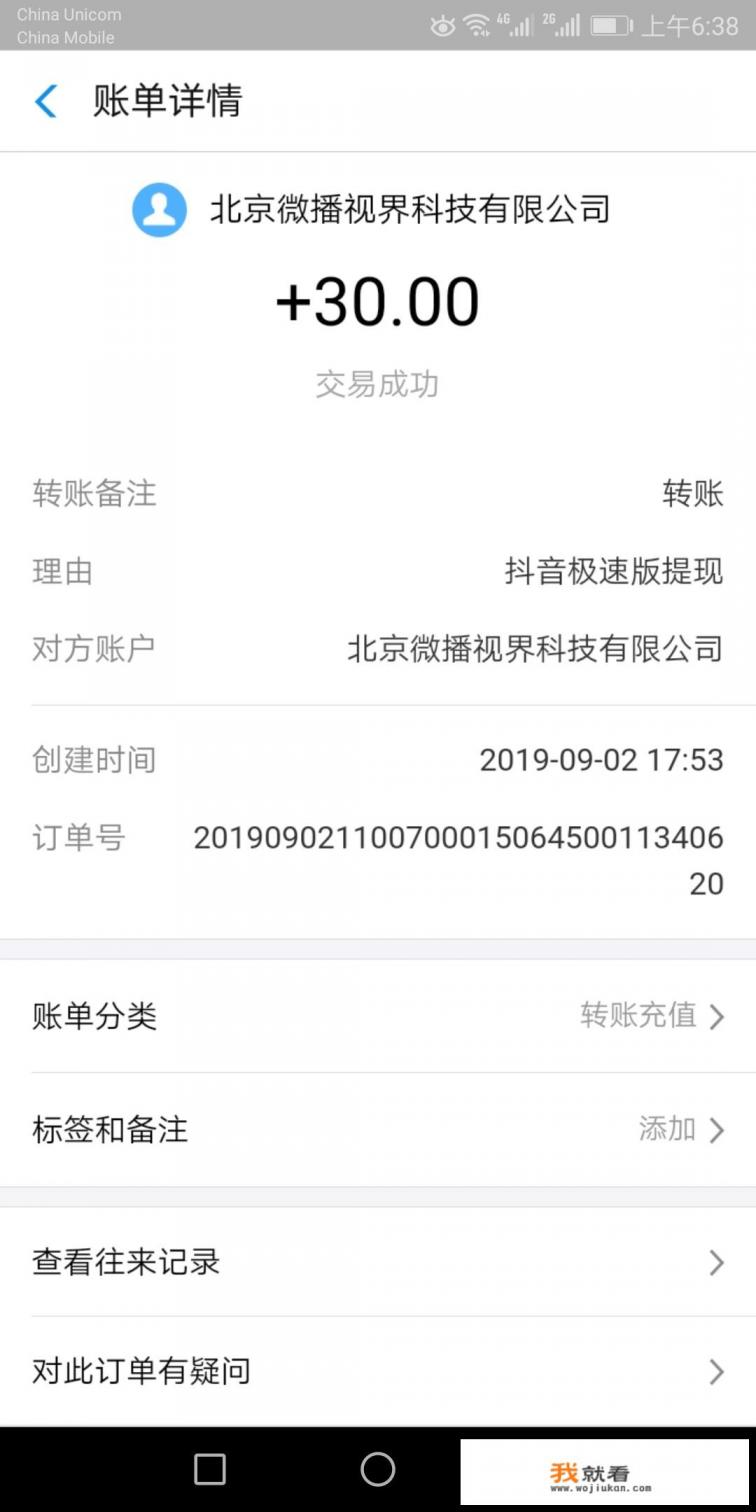The image size is (756, 1512).
Task: Tap the 4G signal indicator icon
Action: 514,25
